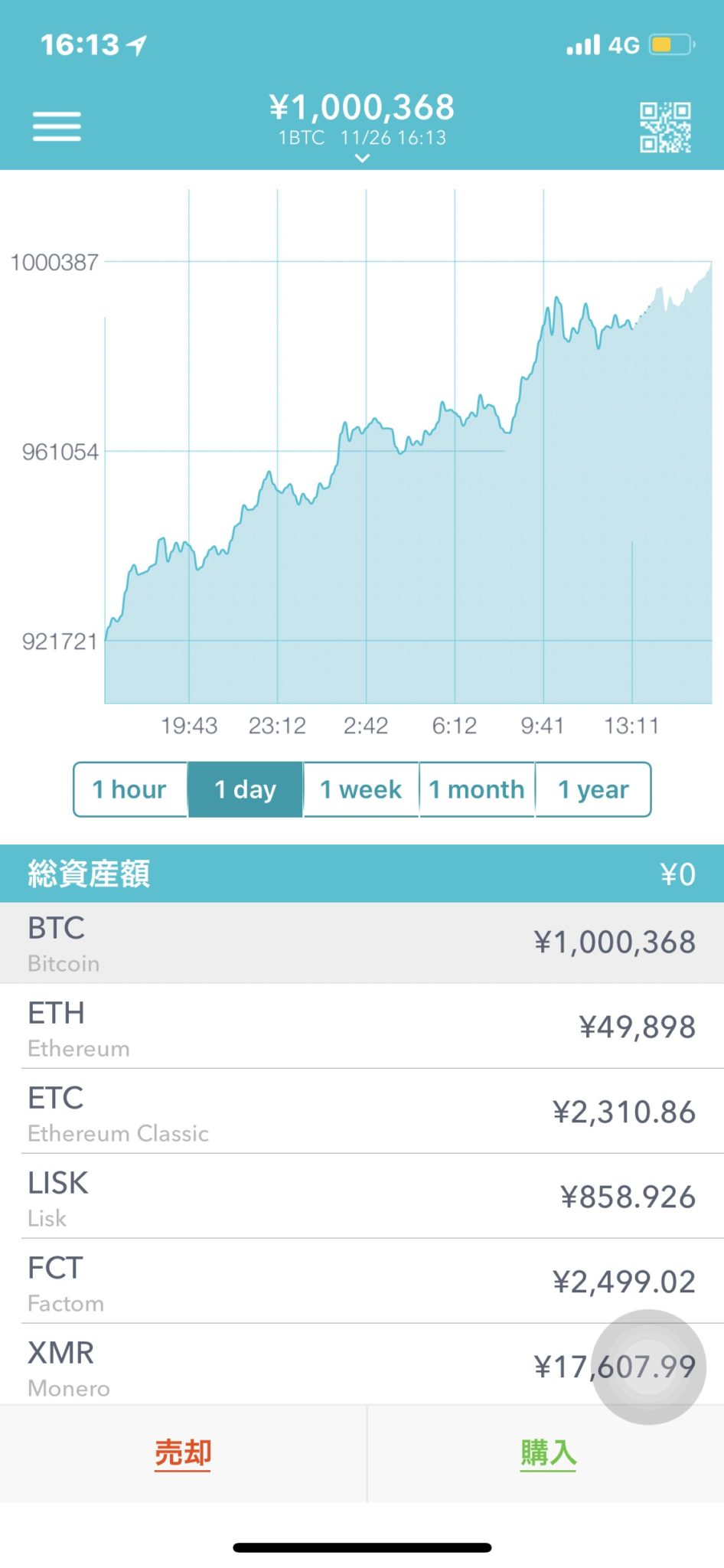This screenshot has height=1568, width=724.
Task: Tap the LISK currency row
Action: [362, 1197]
